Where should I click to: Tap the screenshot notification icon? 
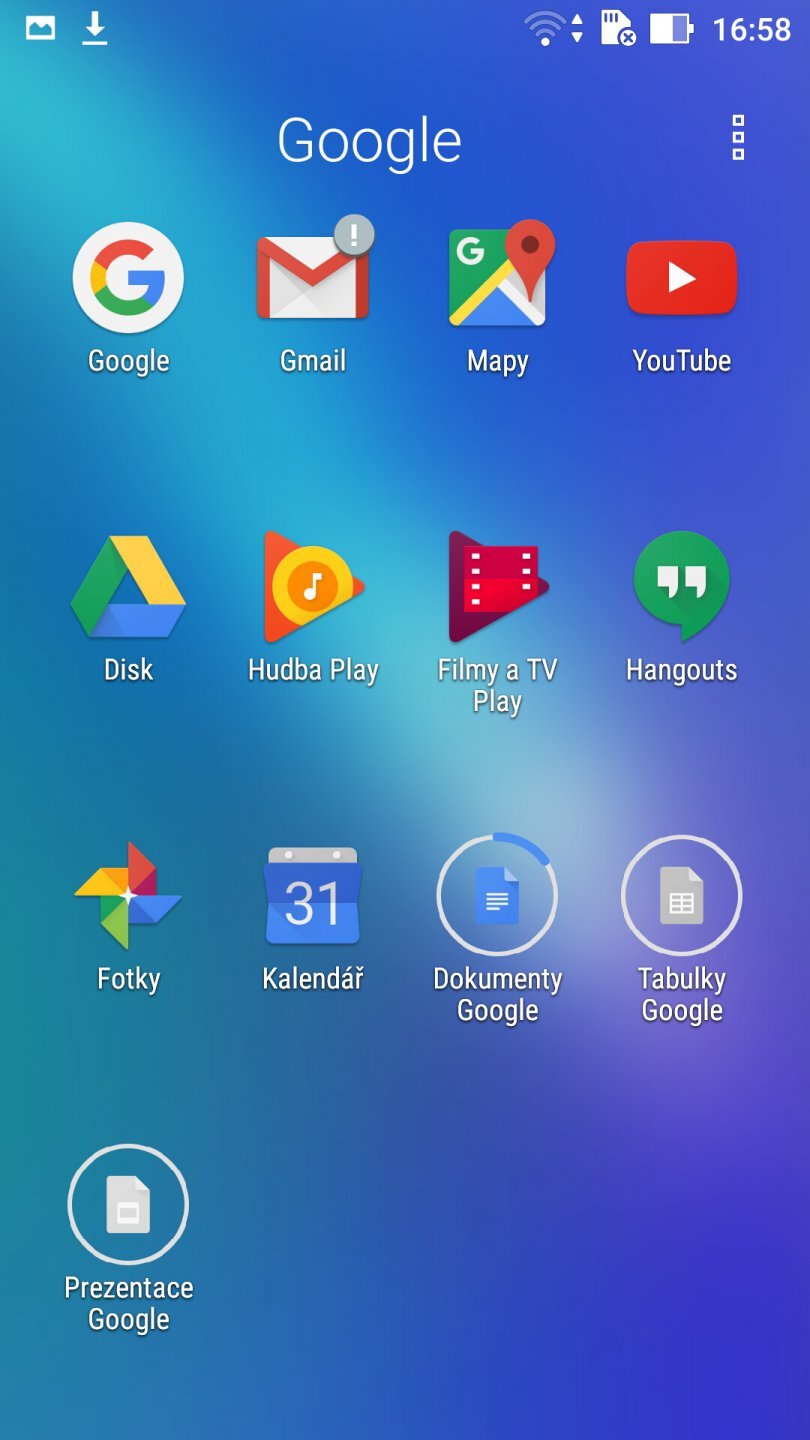coord(38,30)
